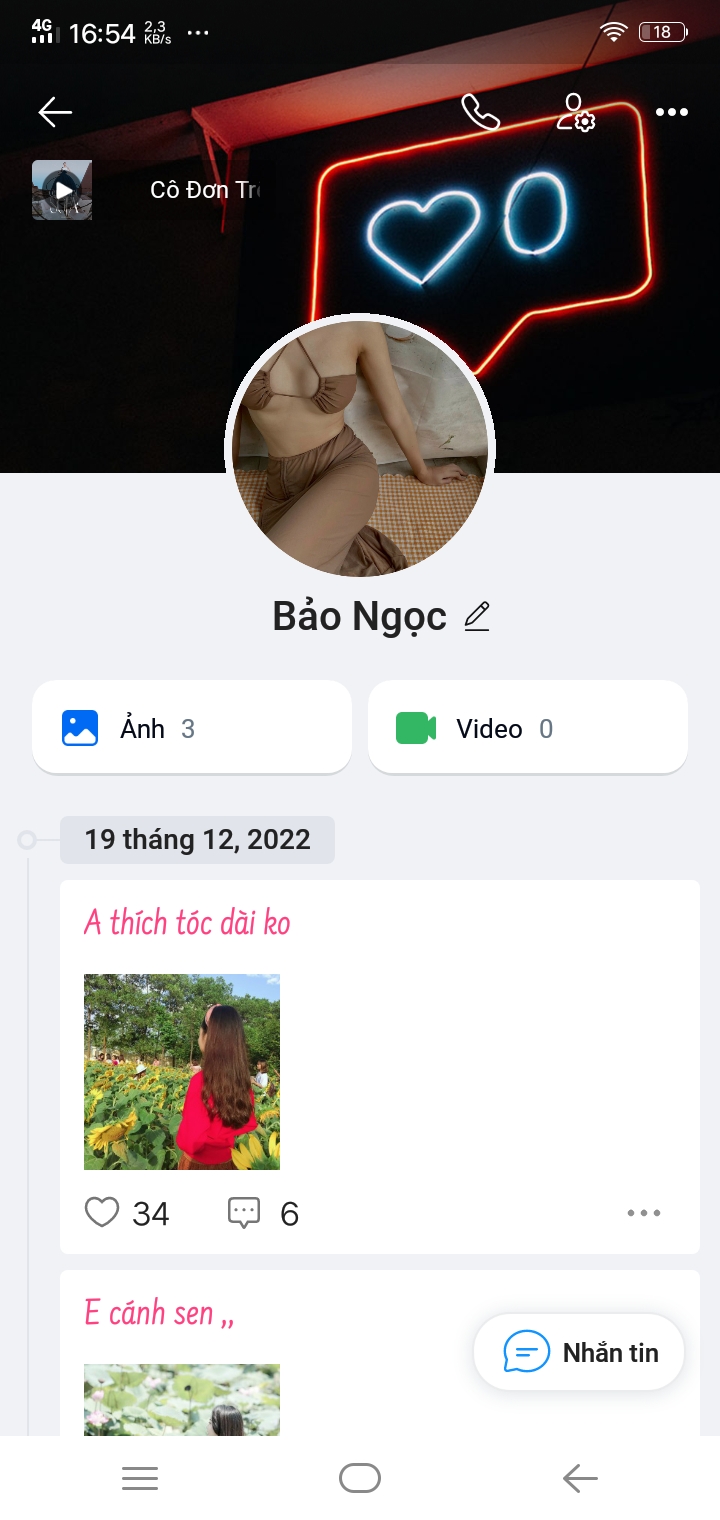Viewport: 720px width, 1520px height.
Task: Open the lotus photo in 'E cánh sen' post
Action: click(x=182, y=1400)
